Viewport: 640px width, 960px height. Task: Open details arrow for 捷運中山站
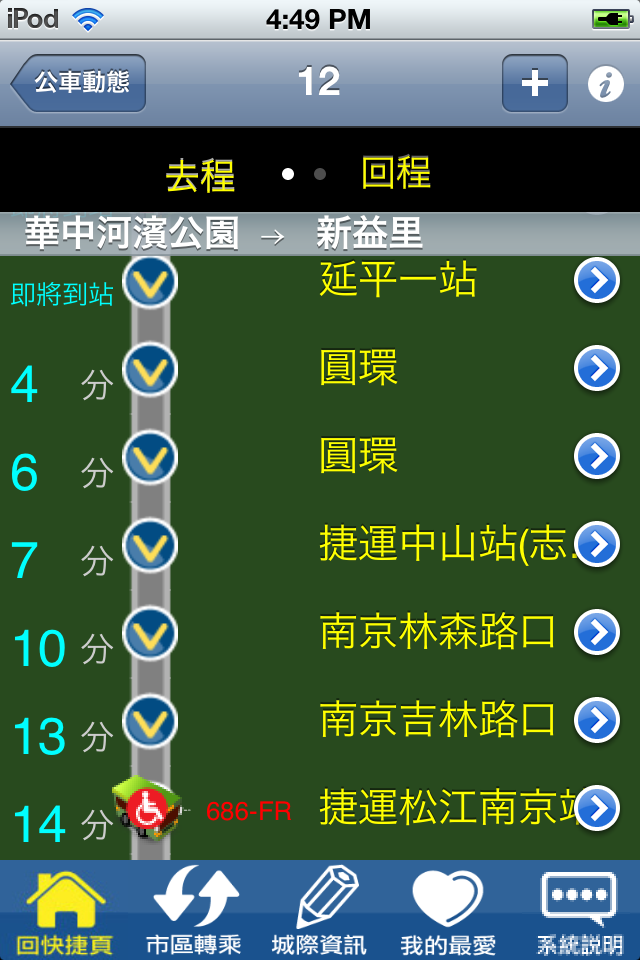point(596,545)
